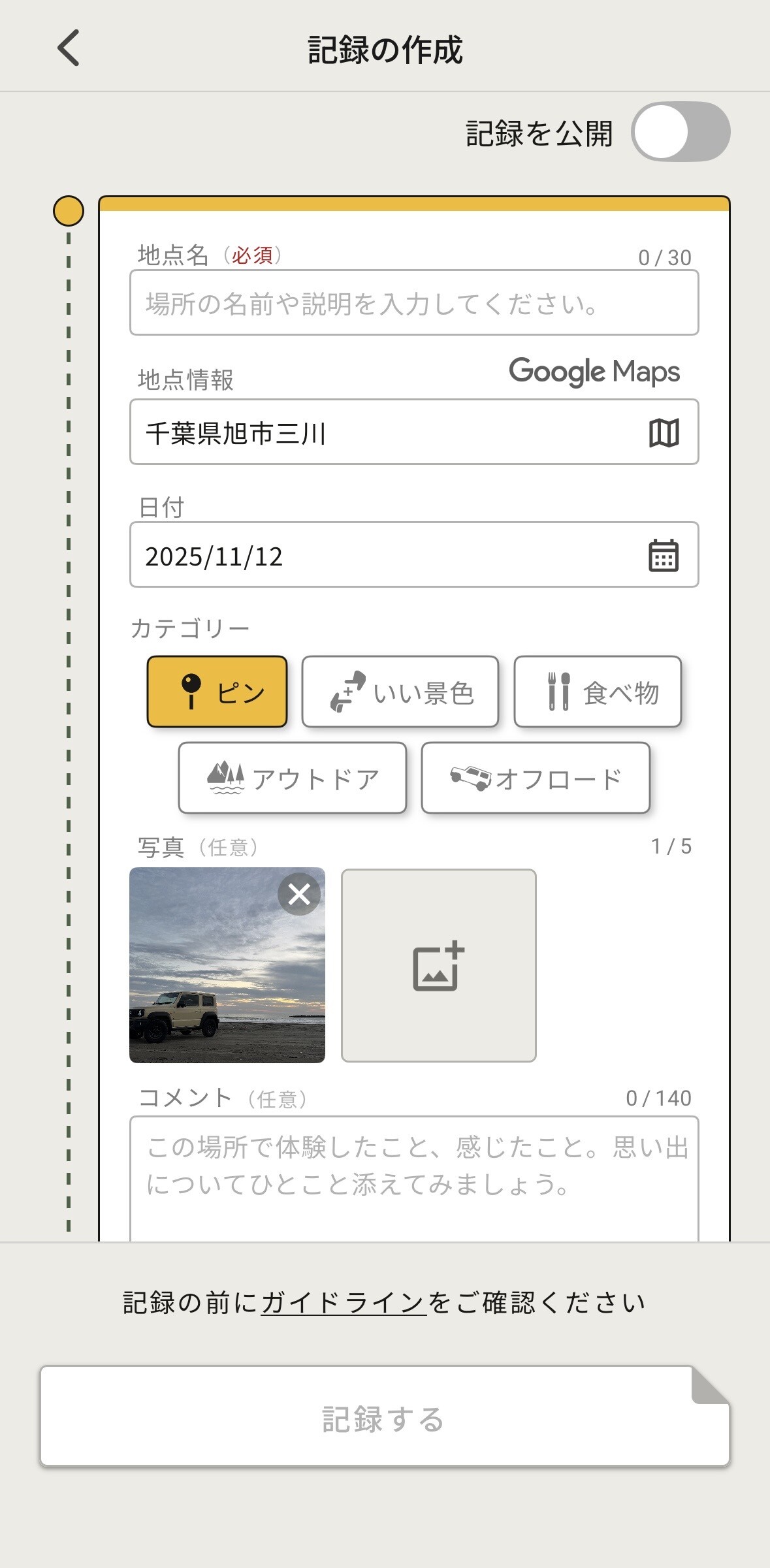
Task: Select the アウトドア category
Action: click(292, 778)
